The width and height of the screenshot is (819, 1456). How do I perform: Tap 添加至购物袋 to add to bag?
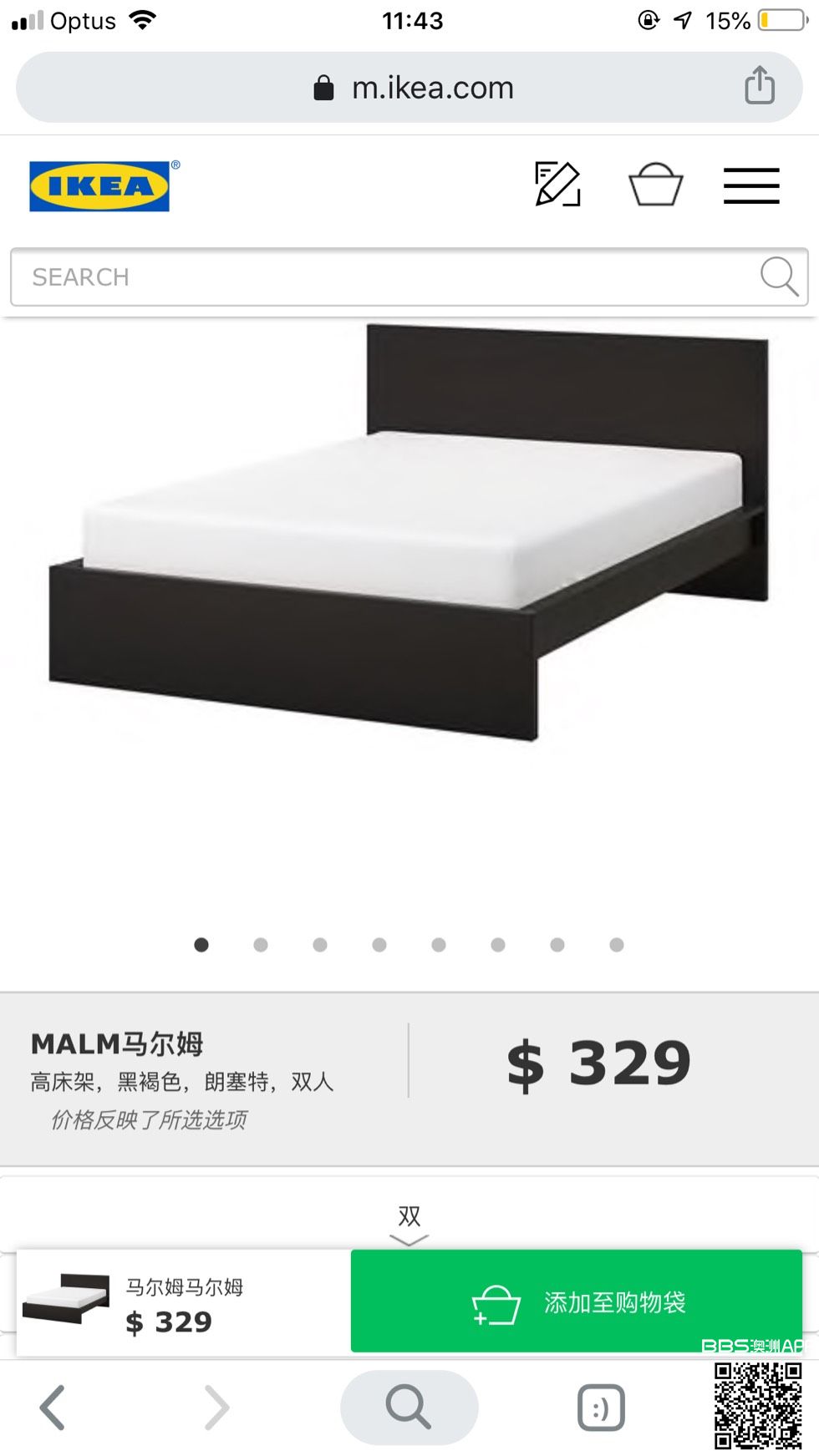(x=577, y=1301)
